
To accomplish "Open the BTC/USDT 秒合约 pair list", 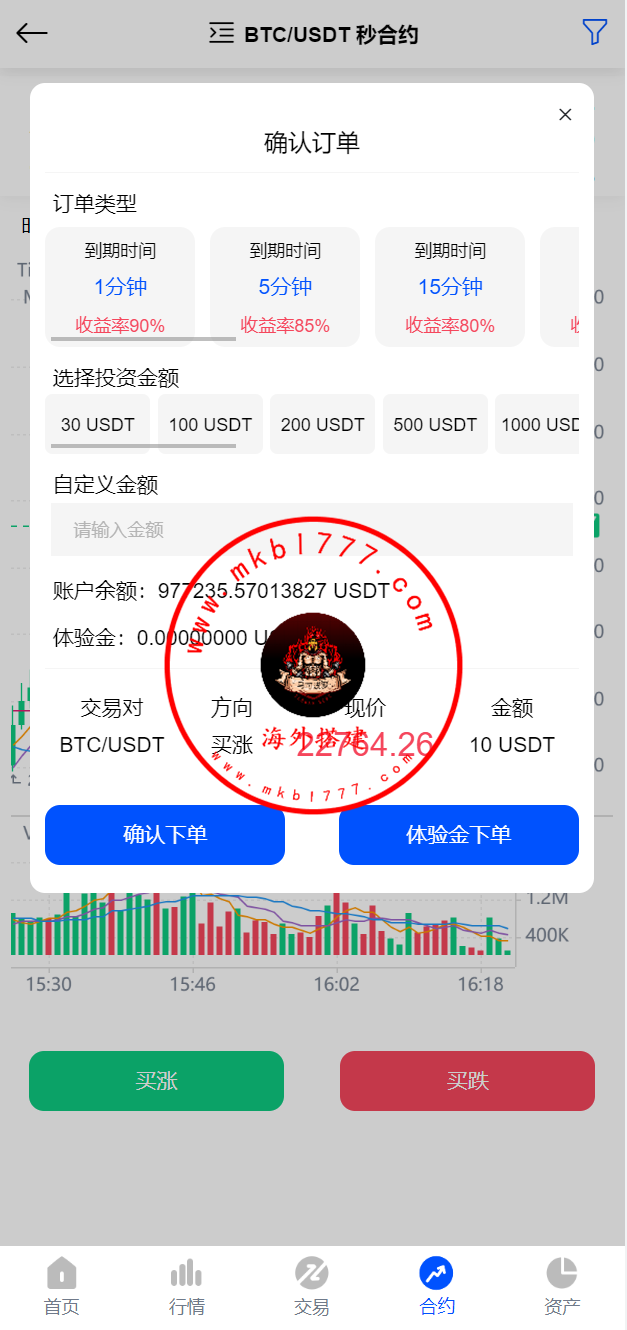I will click(x=313, y=34).
